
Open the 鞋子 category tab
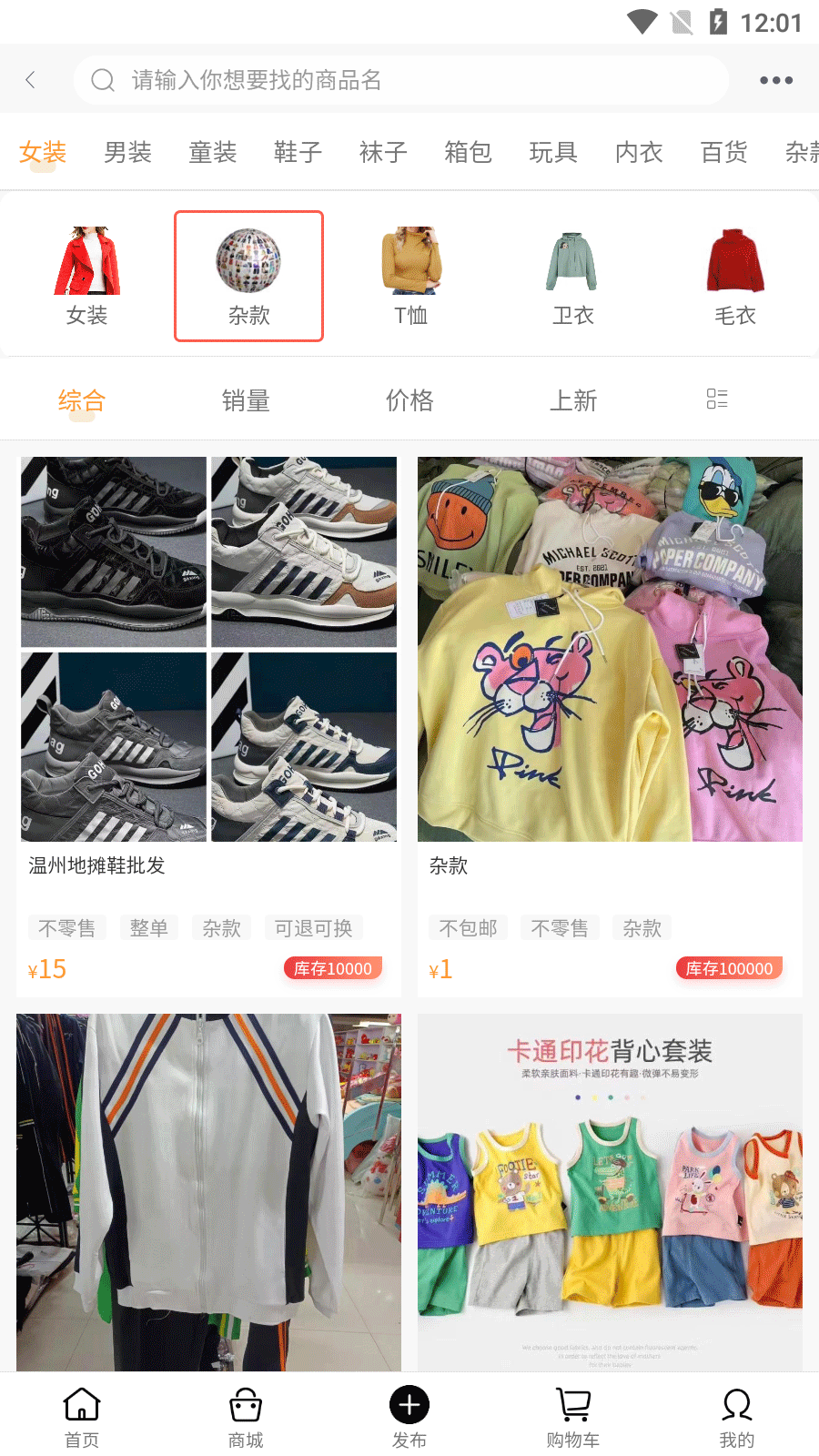click(297, 152)
